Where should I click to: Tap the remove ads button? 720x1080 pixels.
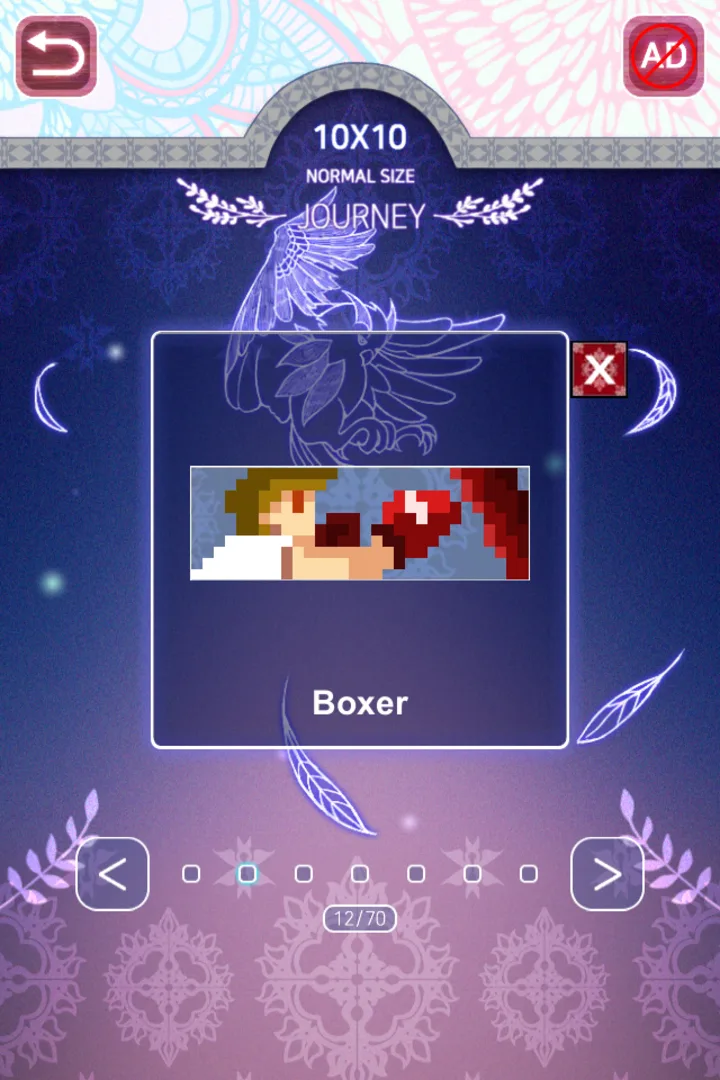[x=664, y=57]
